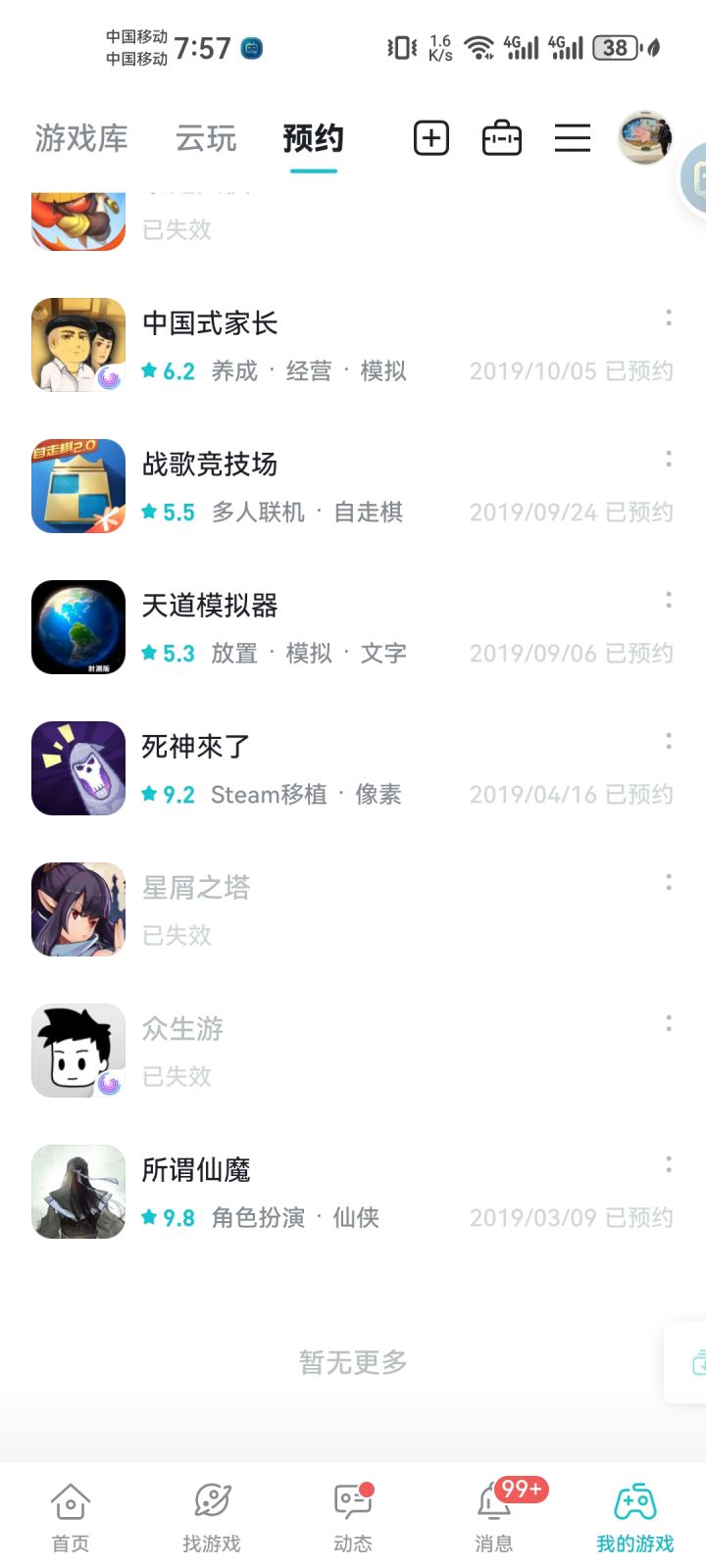Viewport: 706px width, 1568px height.
Task: Show more options for 战歌竞技场
Action: pos(669,459)
